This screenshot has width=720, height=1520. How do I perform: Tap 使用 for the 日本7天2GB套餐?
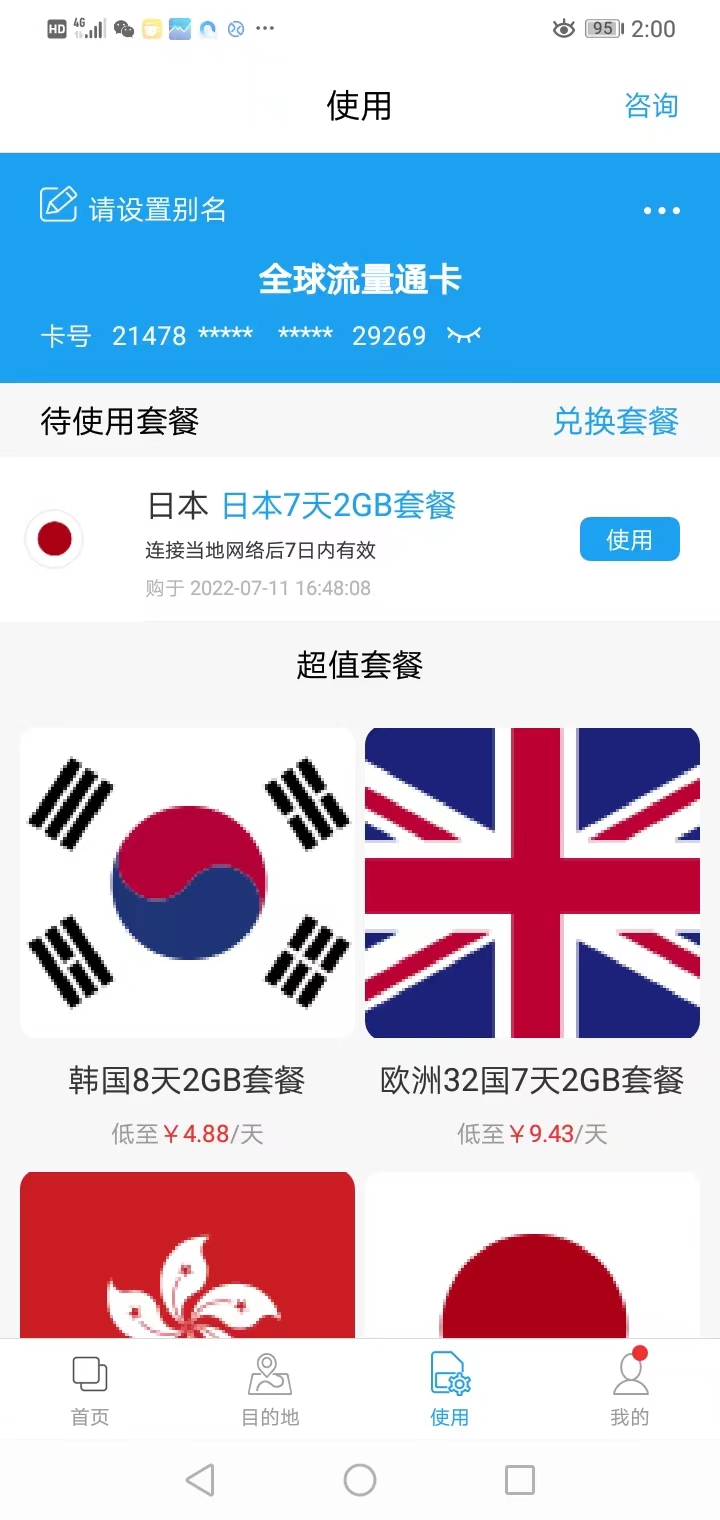(x=629, y=540)
